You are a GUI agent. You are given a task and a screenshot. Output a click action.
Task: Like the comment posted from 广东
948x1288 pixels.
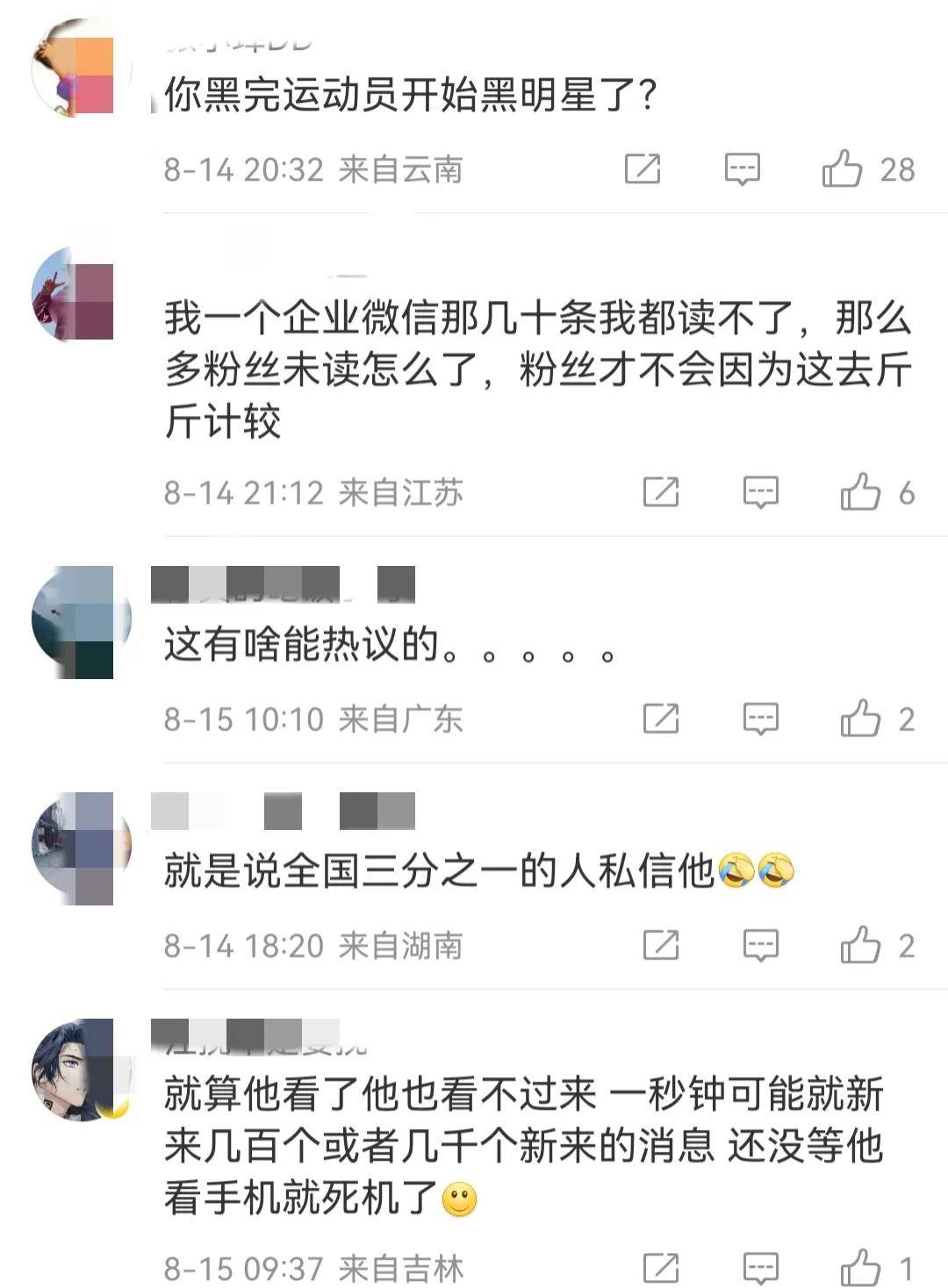coord(860,719)
